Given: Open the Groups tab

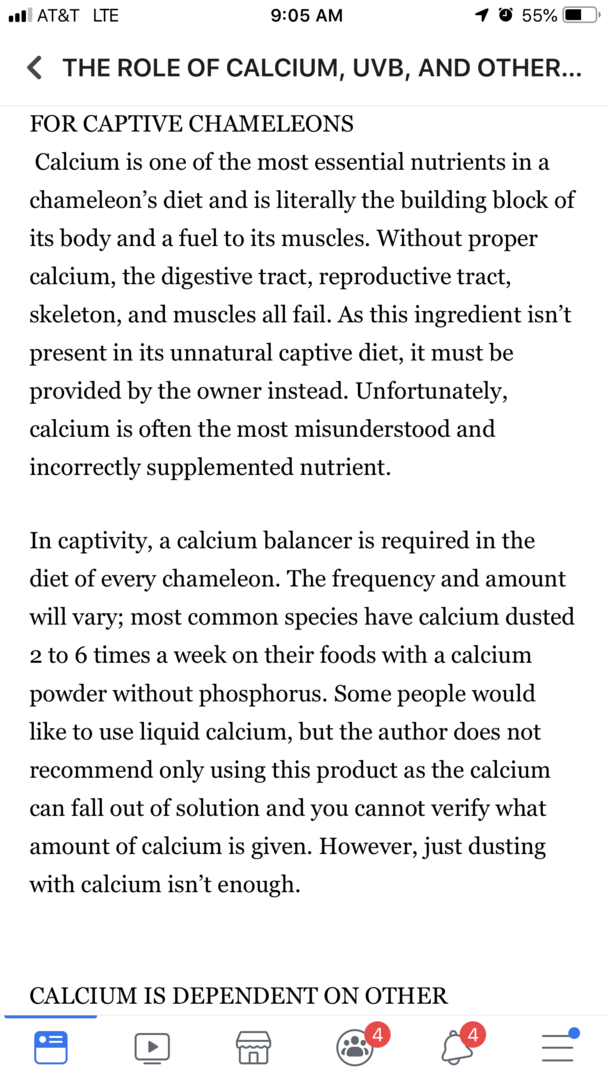Looking at the screenshot, I should click(x=356, y=1046).
